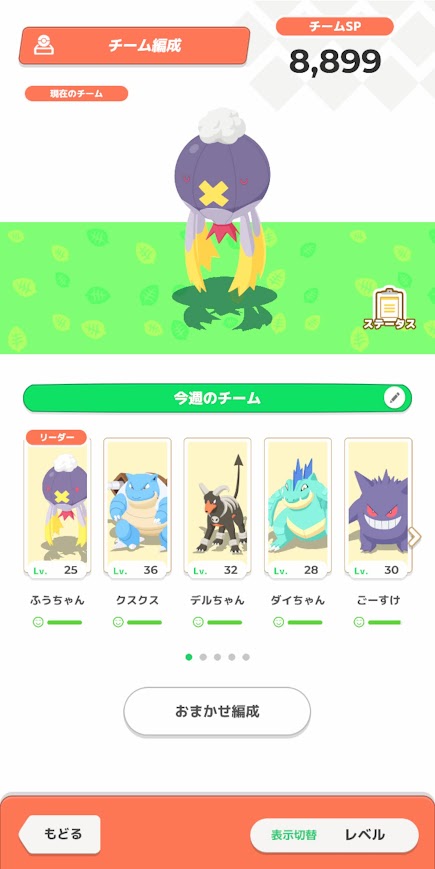Open the デルちゃん team card
This screenshot has height=869, width=435.
217,508
